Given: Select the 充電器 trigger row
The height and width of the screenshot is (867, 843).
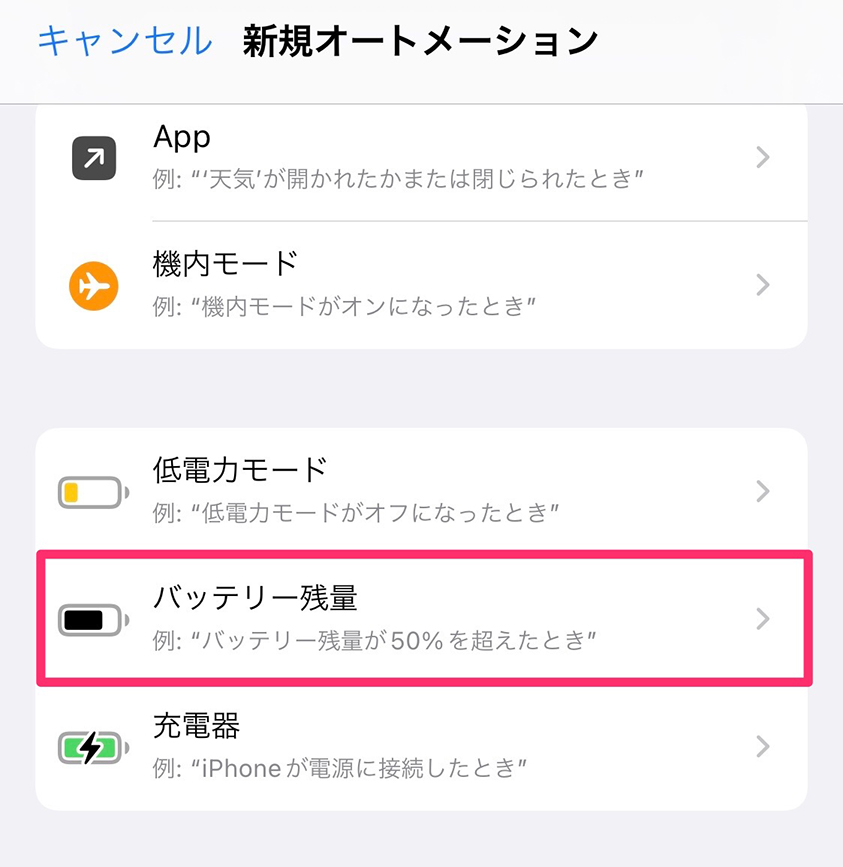Looking at the screenshot, I should tap(420, 746).
